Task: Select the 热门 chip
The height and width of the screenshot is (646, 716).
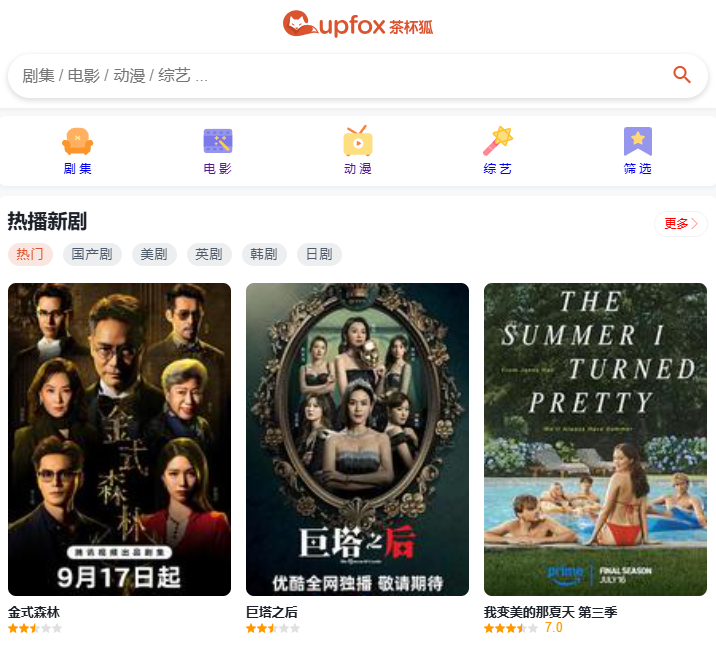Action: coord(30,254)
